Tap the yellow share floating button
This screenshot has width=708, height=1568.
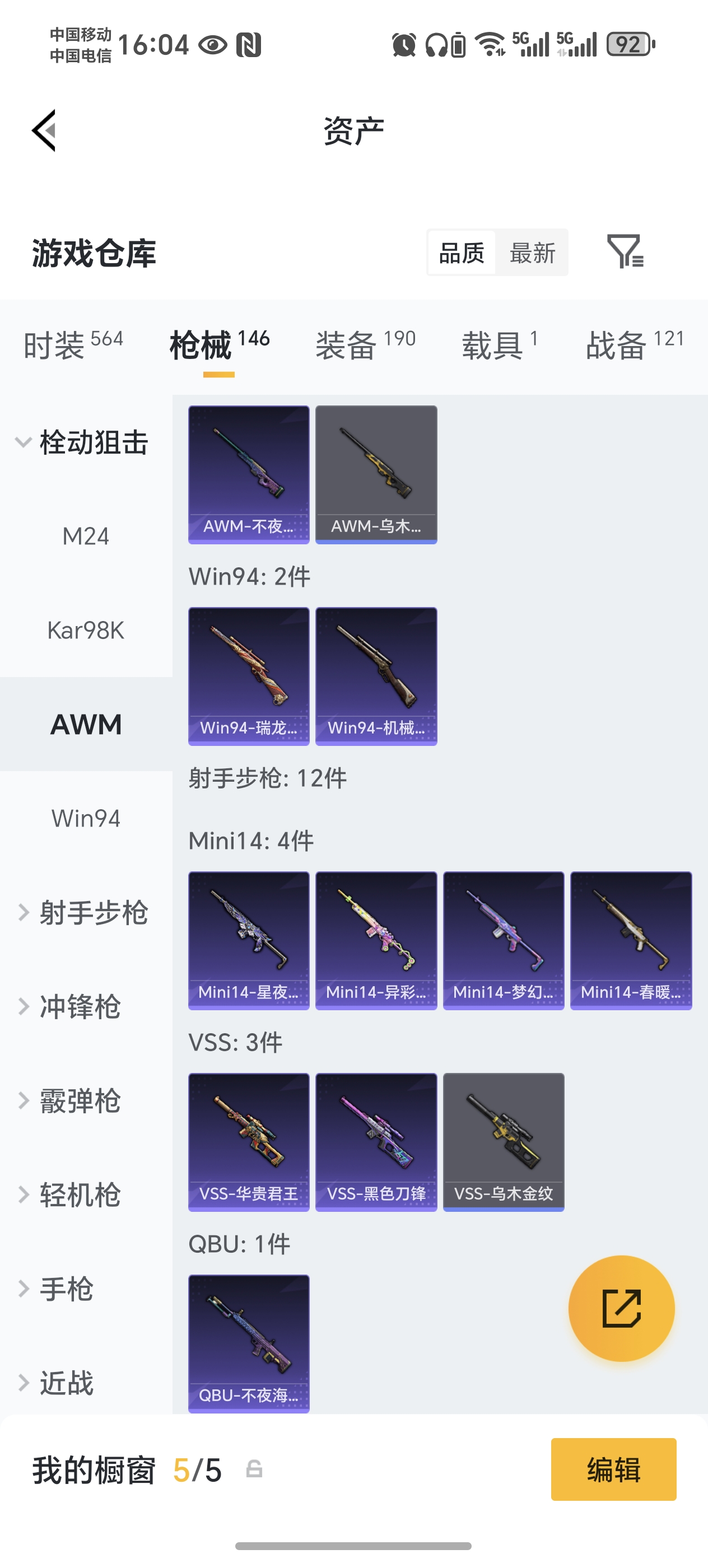621,1308
